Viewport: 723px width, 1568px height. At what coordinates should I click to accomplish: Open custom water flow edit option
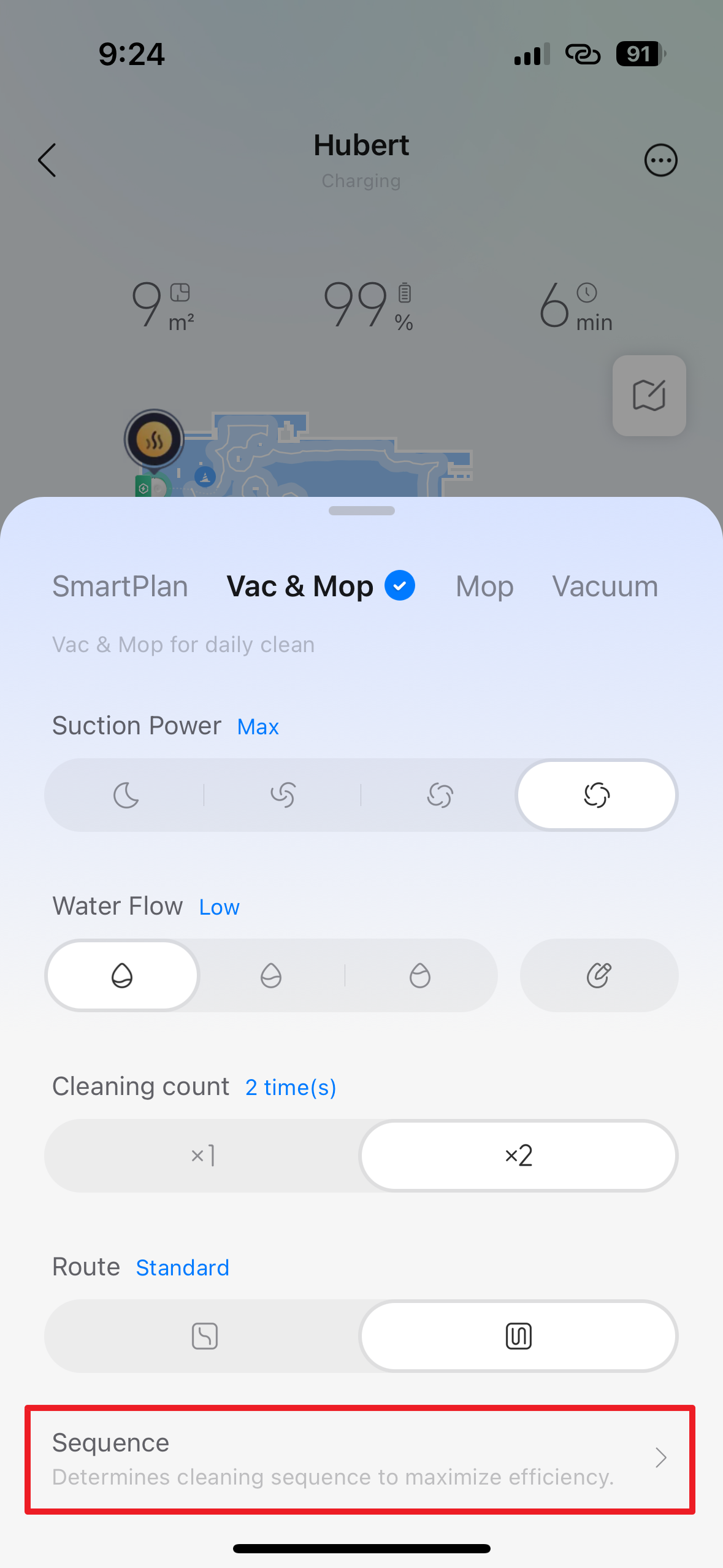pyautogui.click(x=599, y=975)
